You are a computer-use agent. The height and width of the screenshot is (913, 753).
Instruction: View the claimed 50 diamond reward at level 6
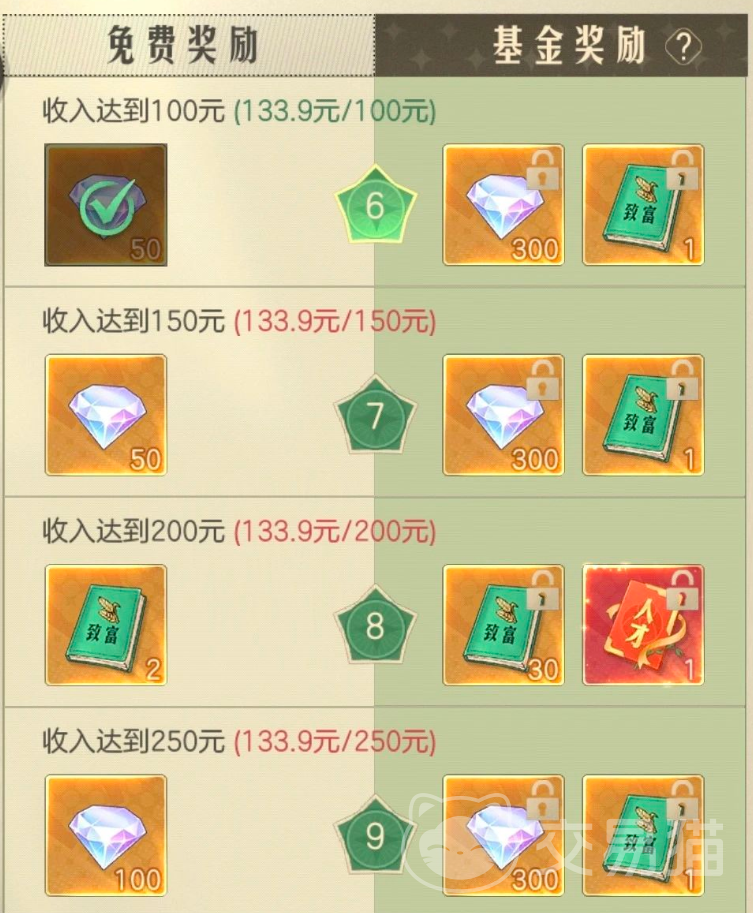106,205
